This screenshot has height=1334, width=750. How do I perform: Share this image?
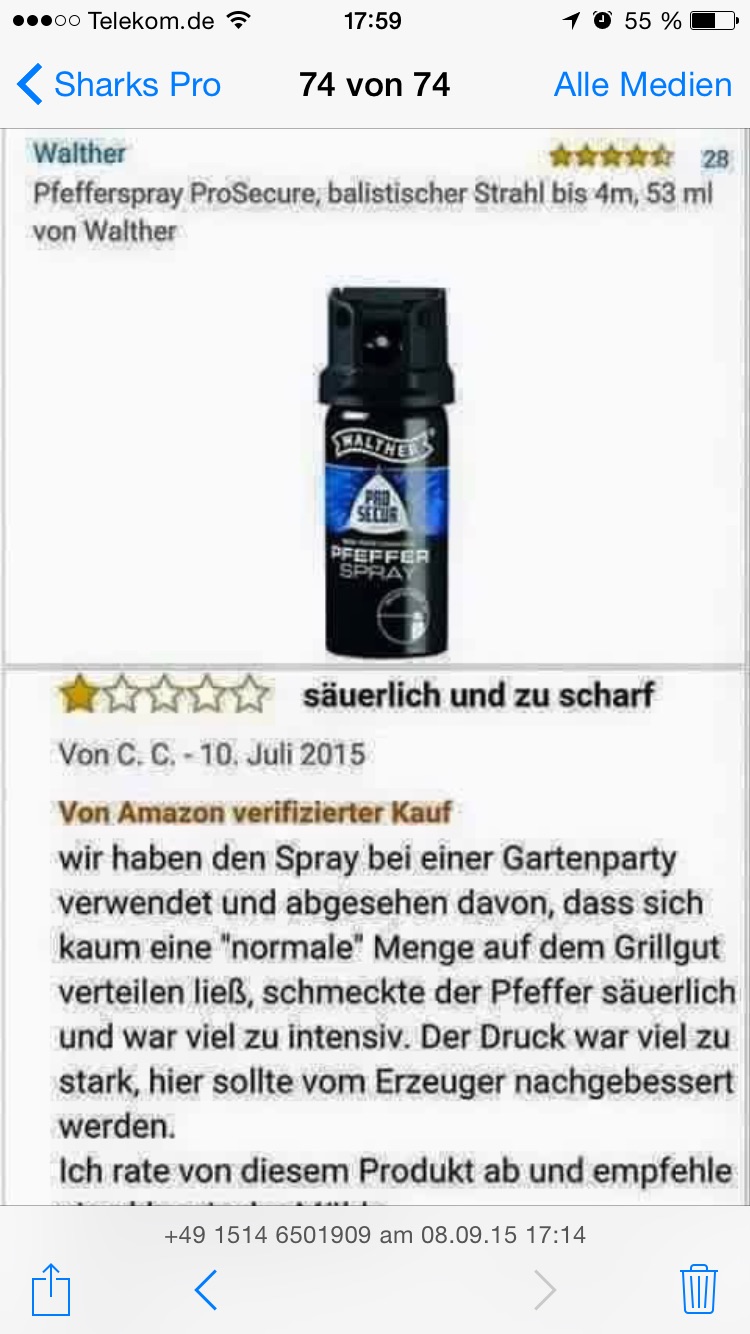click(50, 1290)
